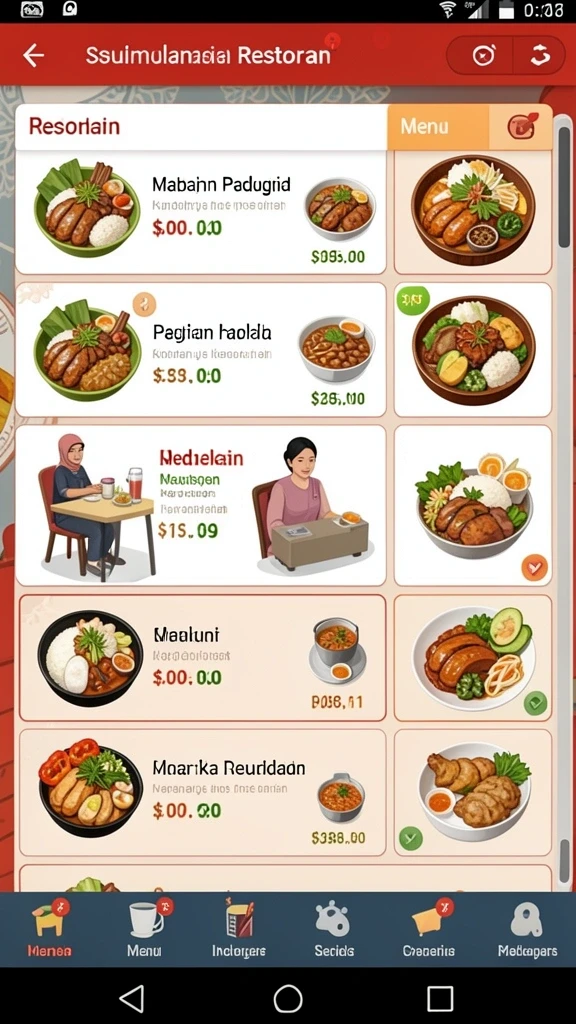Tap the round timer icon in the app bar
This screenshot has width=576, height=1024.
pos(484,56)
